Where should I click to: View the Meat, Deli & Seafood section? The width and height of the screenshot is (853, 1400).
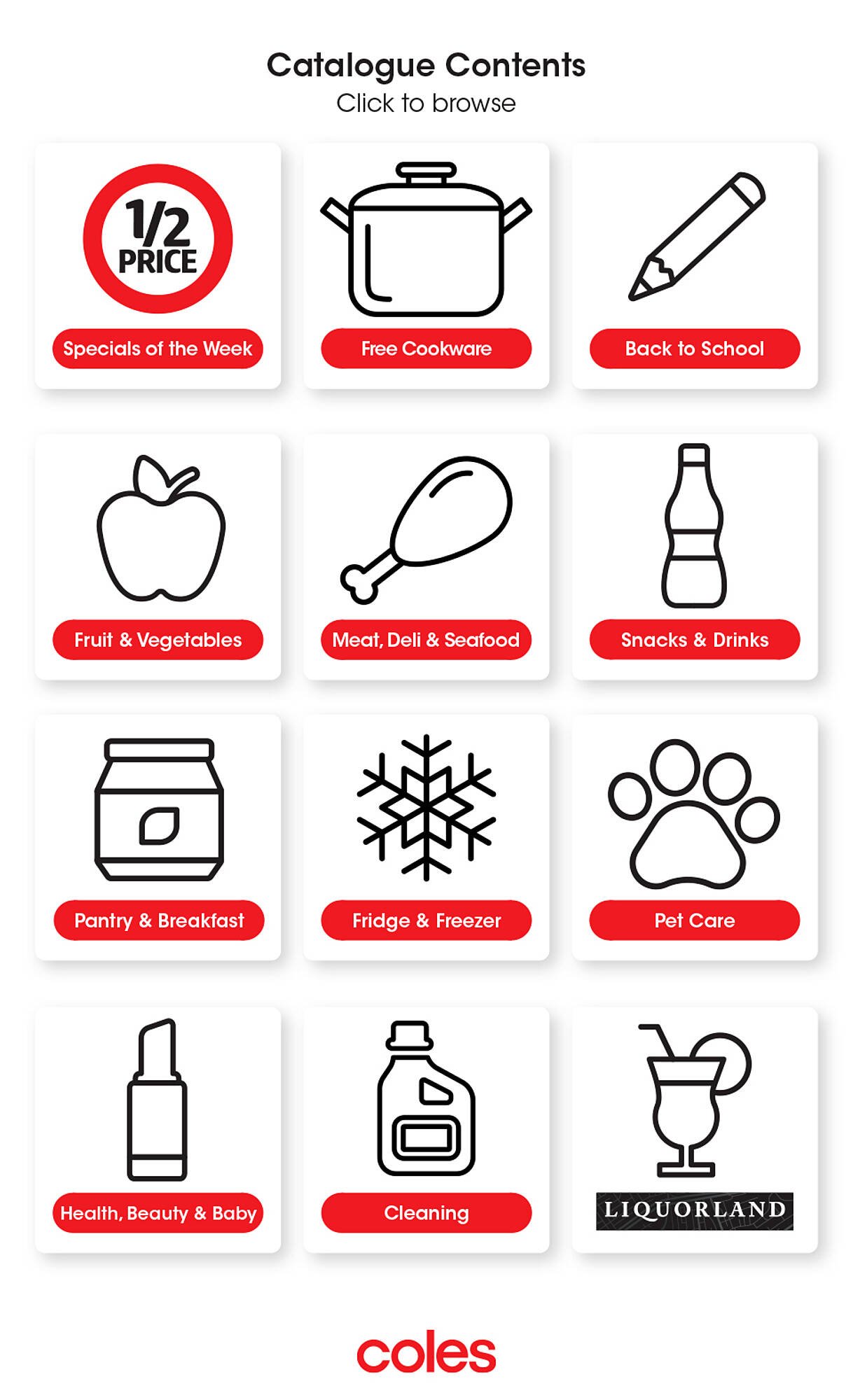pyautogui.click(x=426, y=638)
